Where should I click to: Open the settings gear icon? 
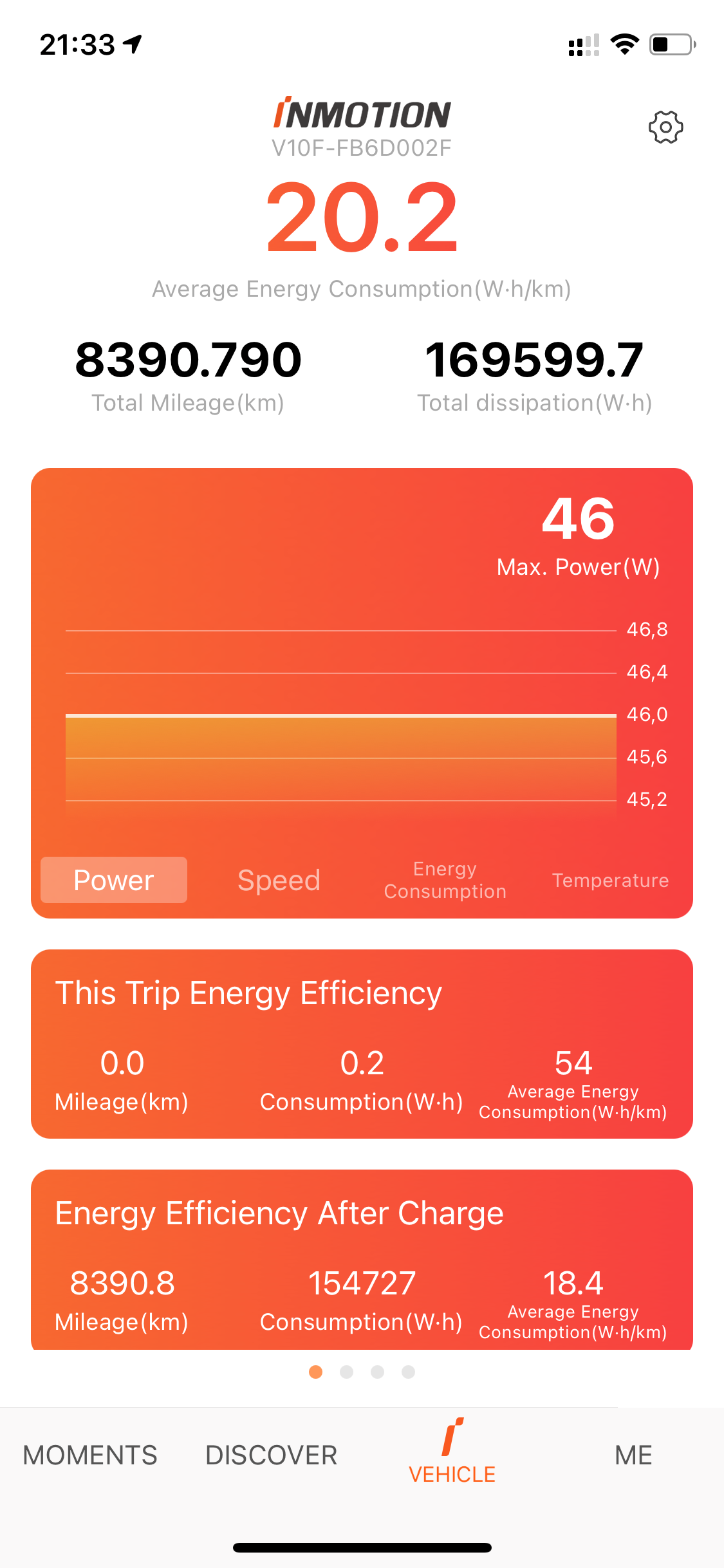pyautogui.click(x=665, y=127)
